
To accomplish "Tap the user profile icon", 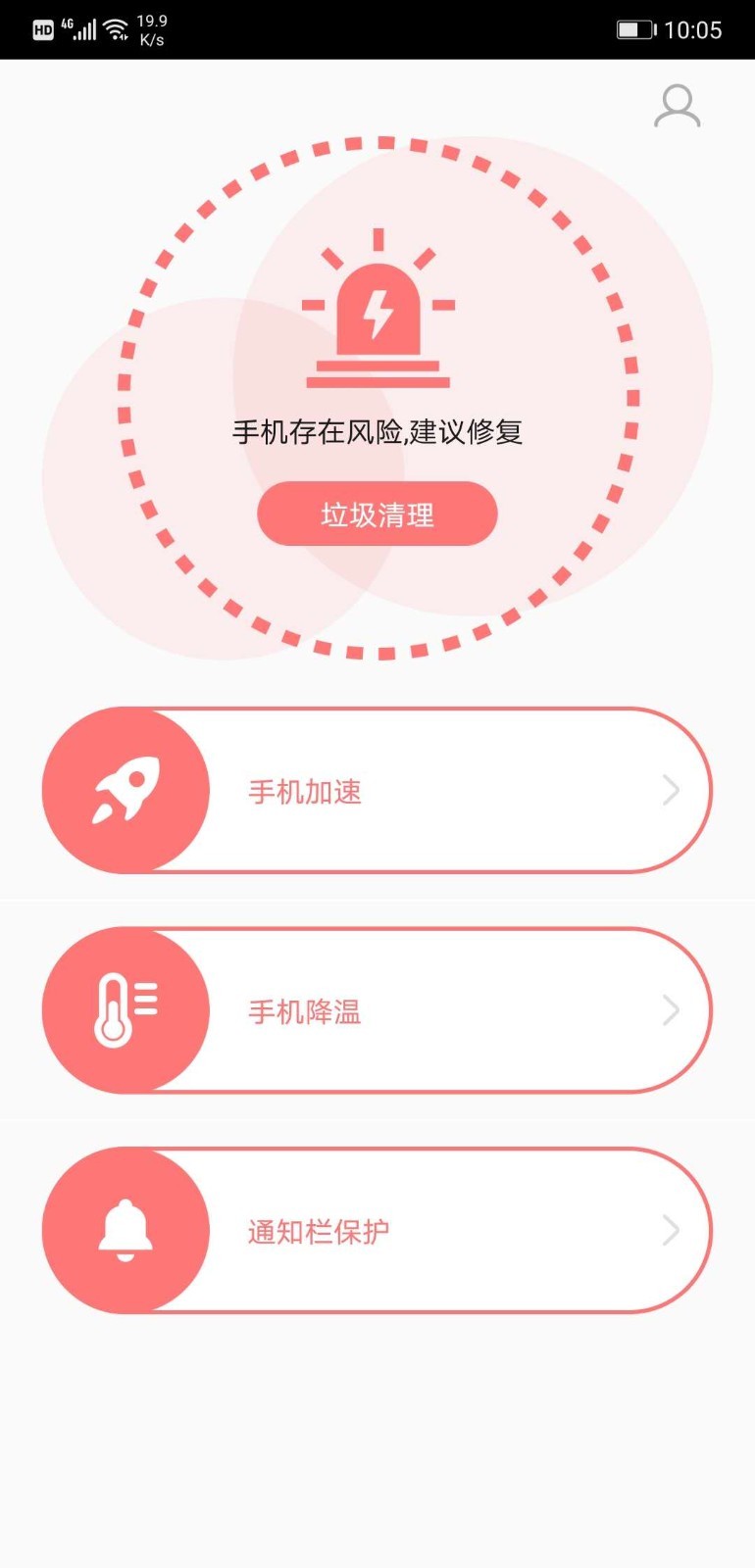I will pyautogui.click(x=677, y=105).
